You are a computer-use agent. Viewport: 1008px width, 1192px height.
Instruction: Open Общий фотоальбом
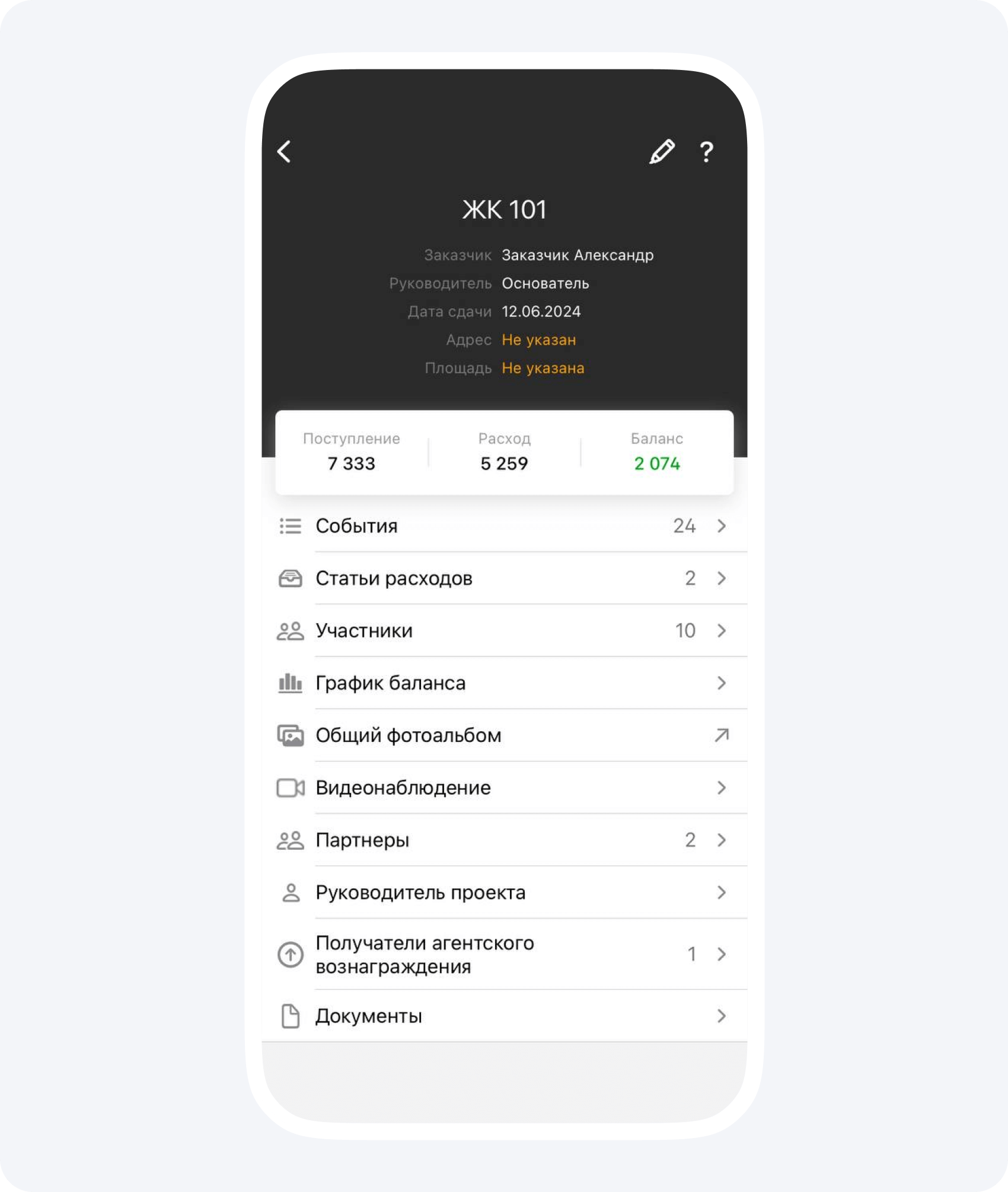tap(504, 735)
